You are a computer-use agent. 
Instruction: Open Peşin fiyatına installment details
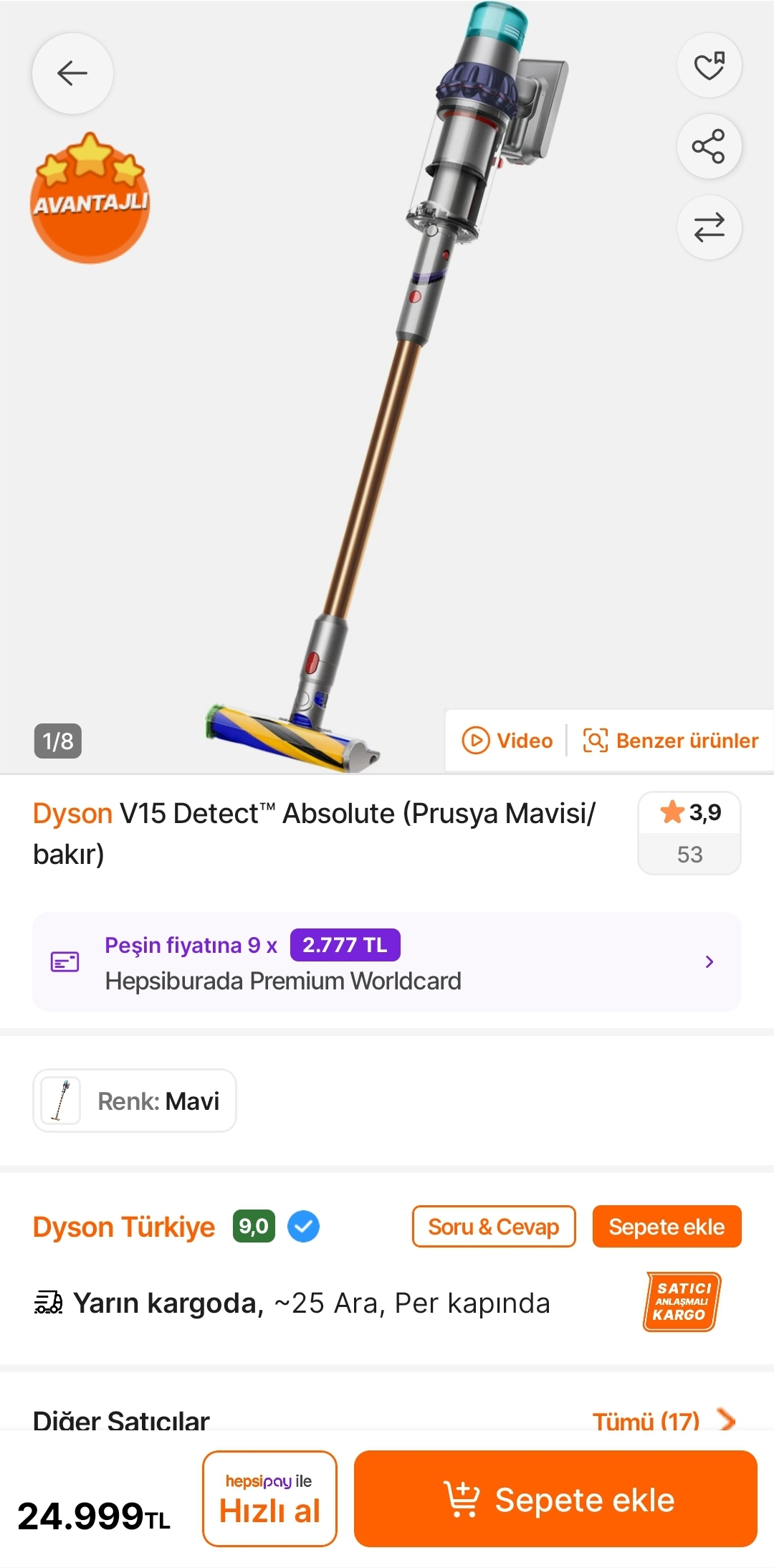tap(387, 961)
